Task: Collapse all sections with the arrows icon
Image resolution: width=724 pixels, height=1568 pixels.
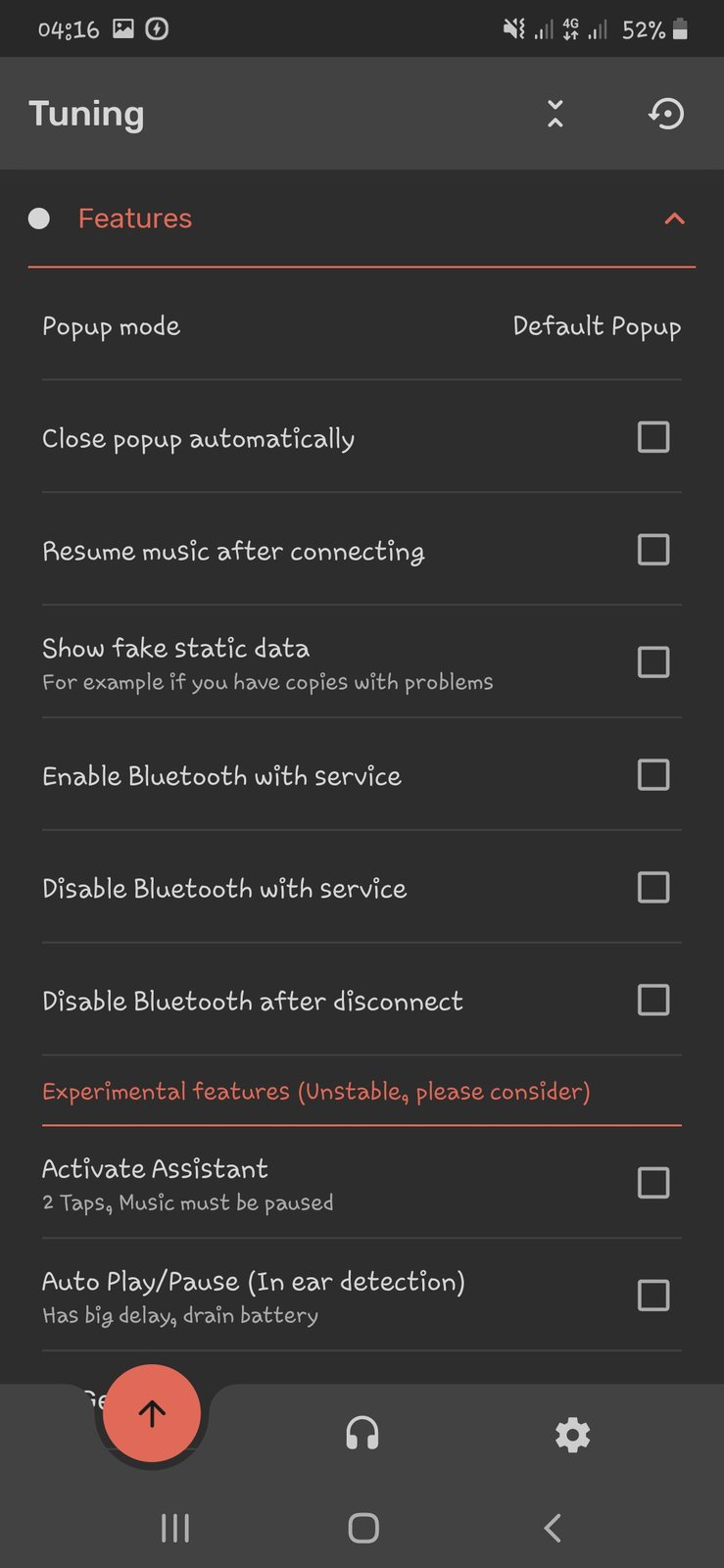Action: point(555,114)
